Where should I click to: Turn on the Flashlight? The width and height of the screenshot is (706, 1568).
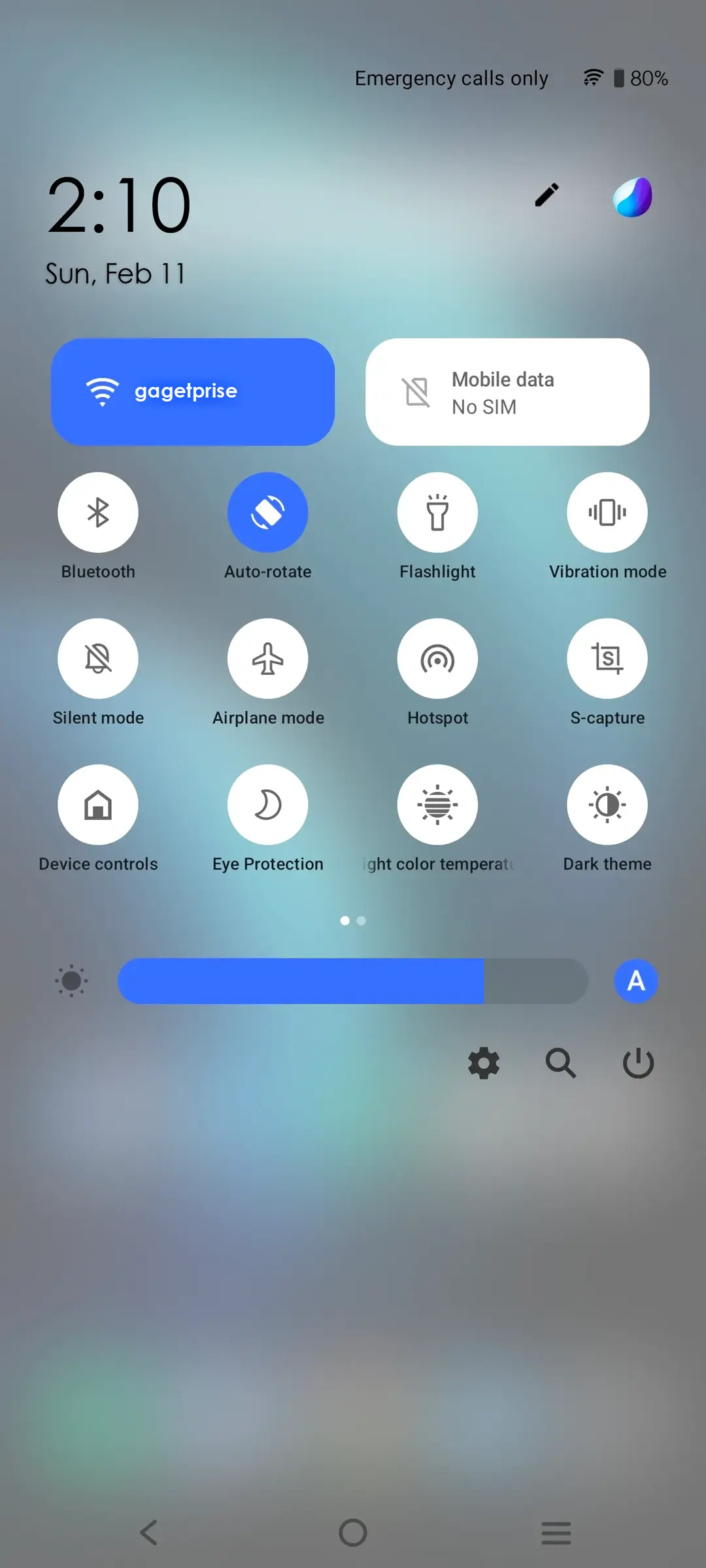coord(437,512)
